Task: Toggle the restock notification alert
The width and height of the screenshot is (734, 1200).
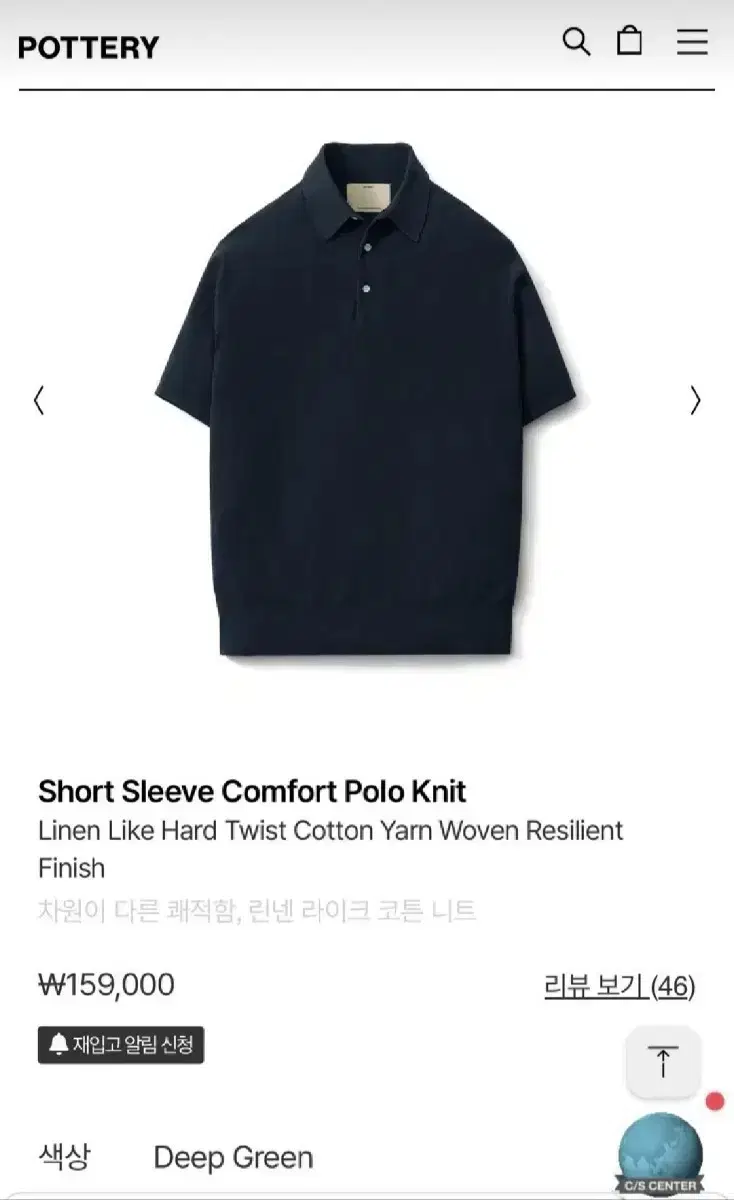Action: (120, 1047)
